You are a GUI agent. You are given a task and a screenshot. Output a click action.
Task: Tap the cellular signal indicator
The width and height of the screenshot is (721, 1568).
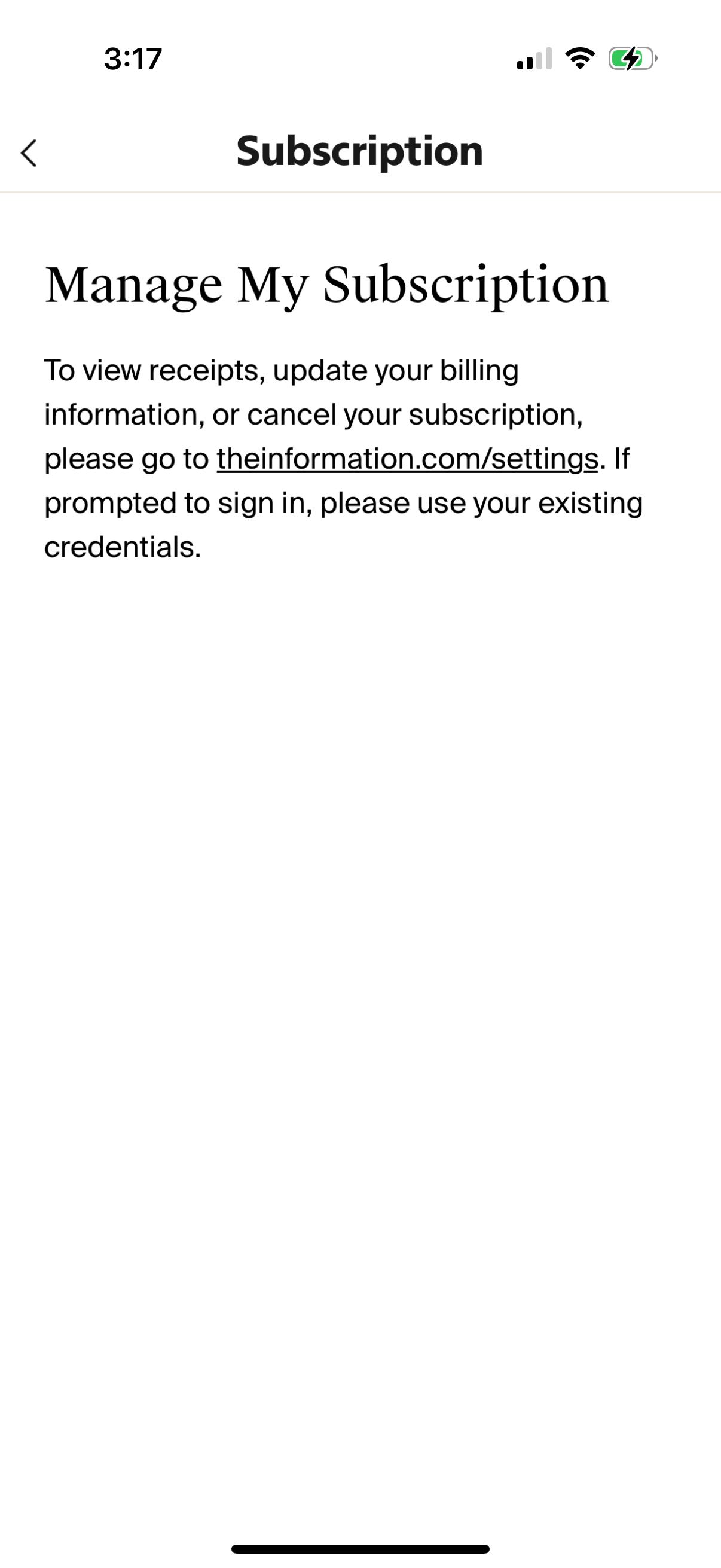534,58
